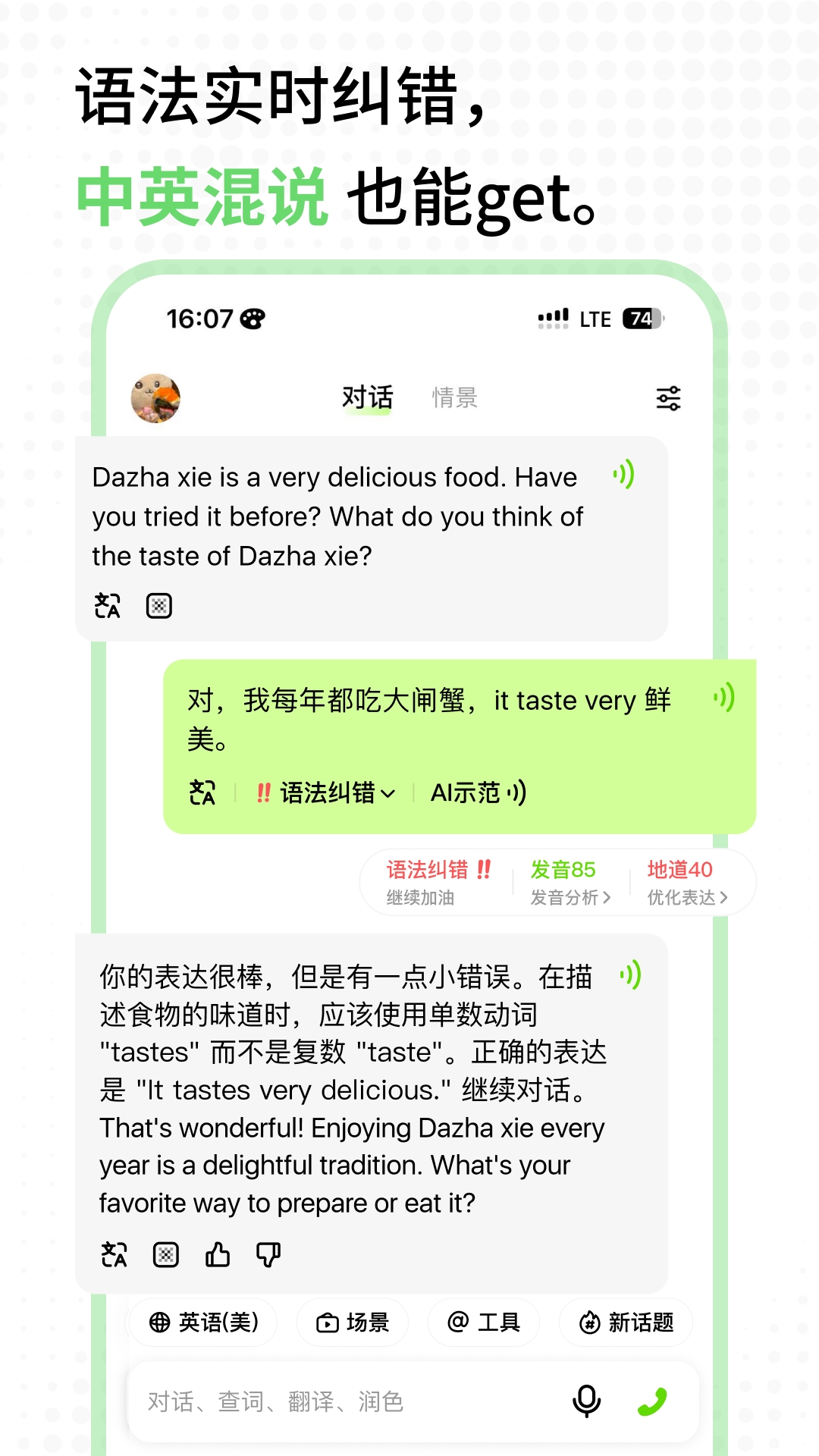Switch to the 情景 tab

453,397
